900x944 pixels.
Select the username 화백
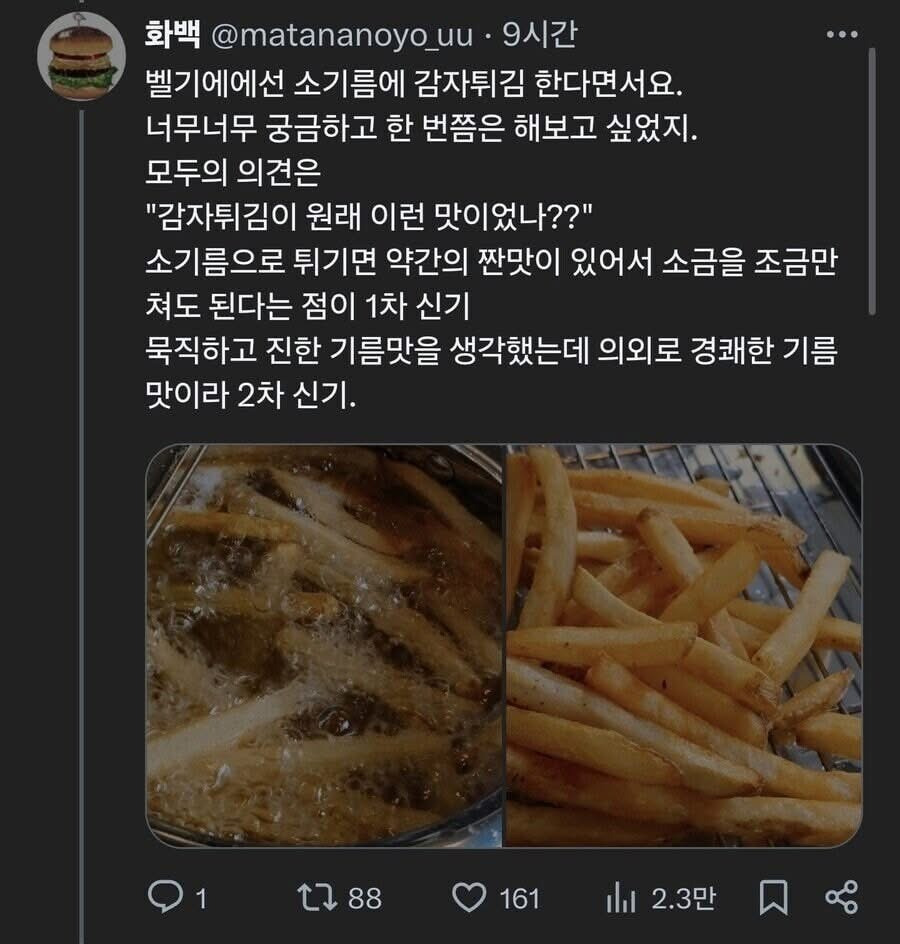166,33
